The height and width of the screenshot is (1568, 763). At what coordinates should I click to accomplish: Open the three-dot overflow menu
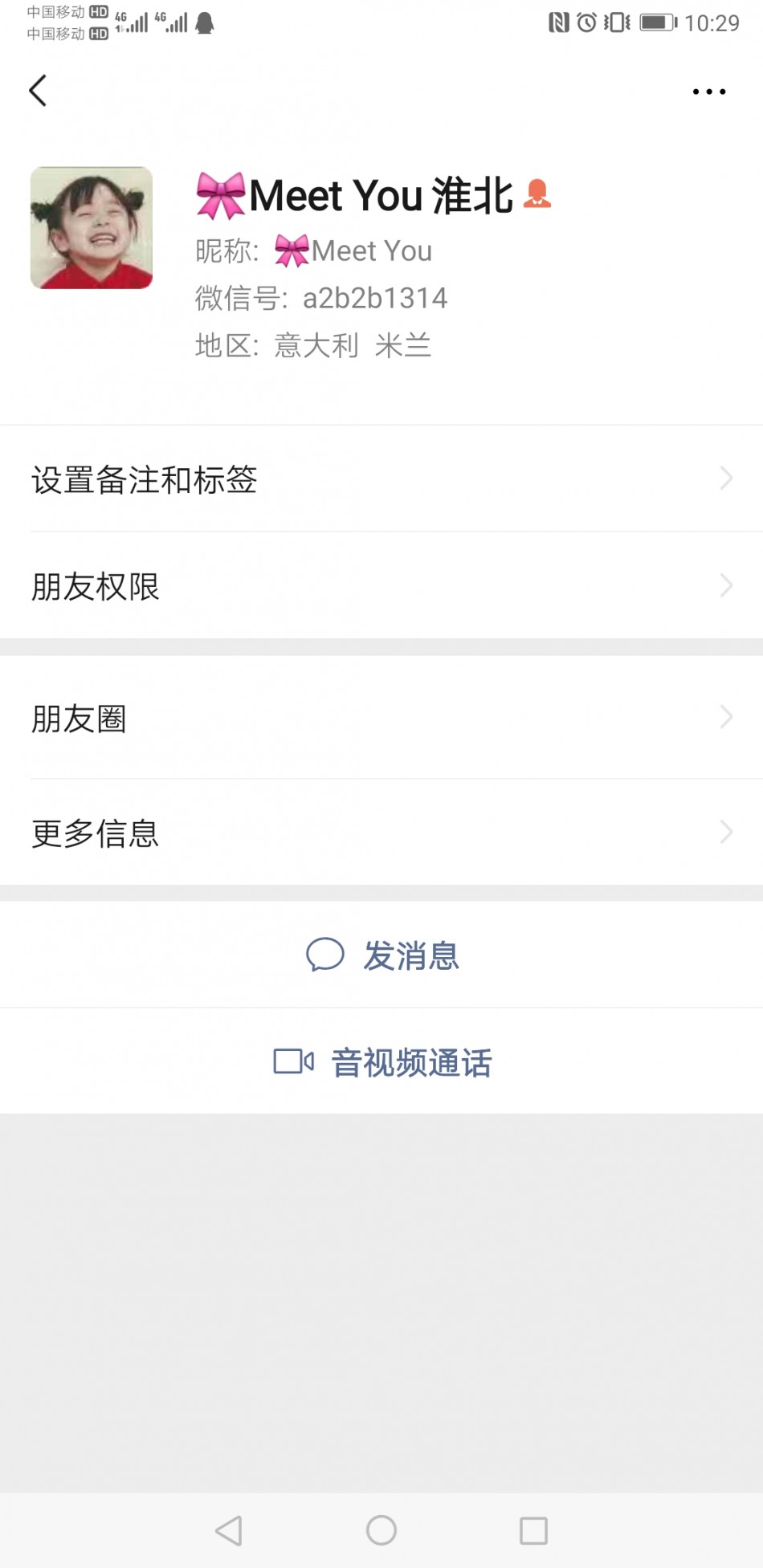coord(708,92)
